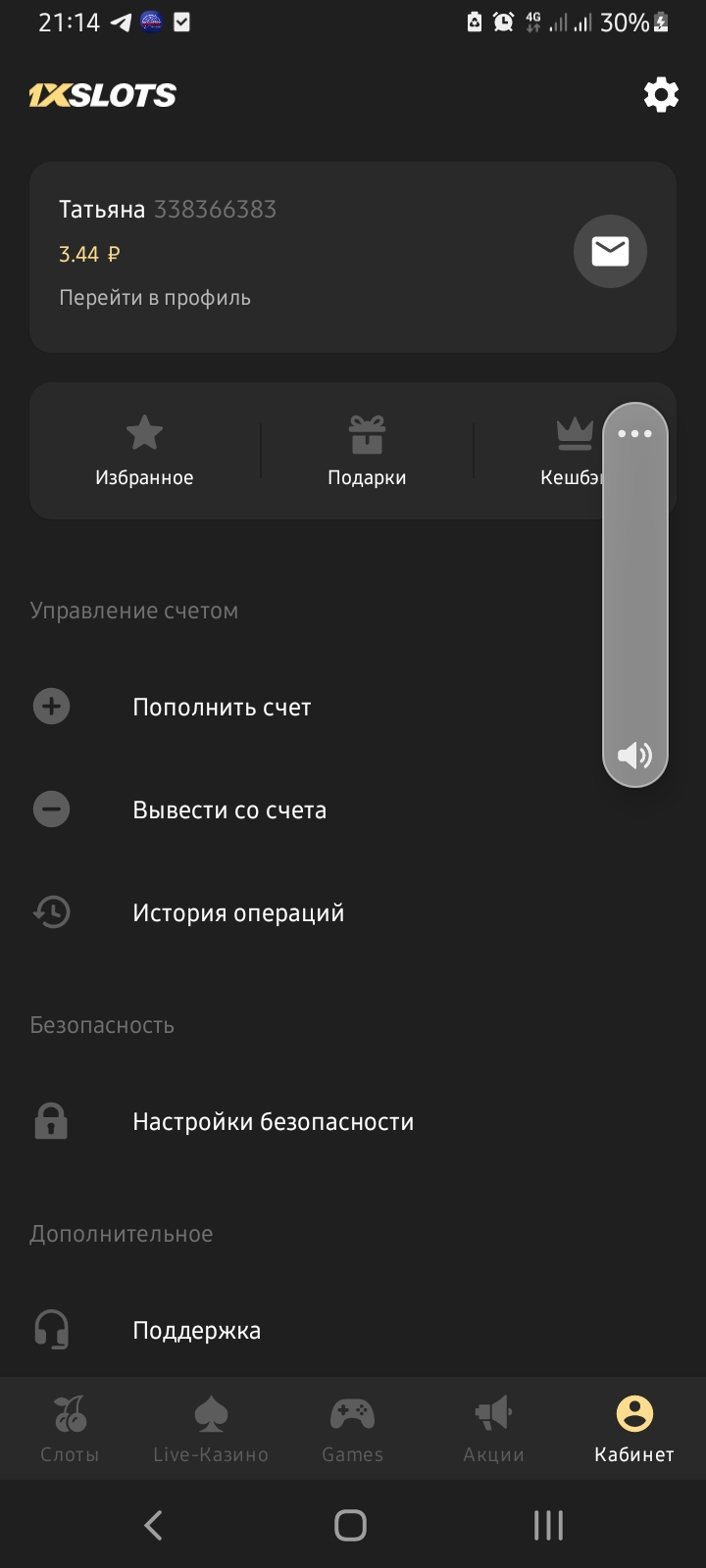Open Избранное favorites
Image resolution: width=706 pixels, height=1568 pixels.
click(144, 451)
